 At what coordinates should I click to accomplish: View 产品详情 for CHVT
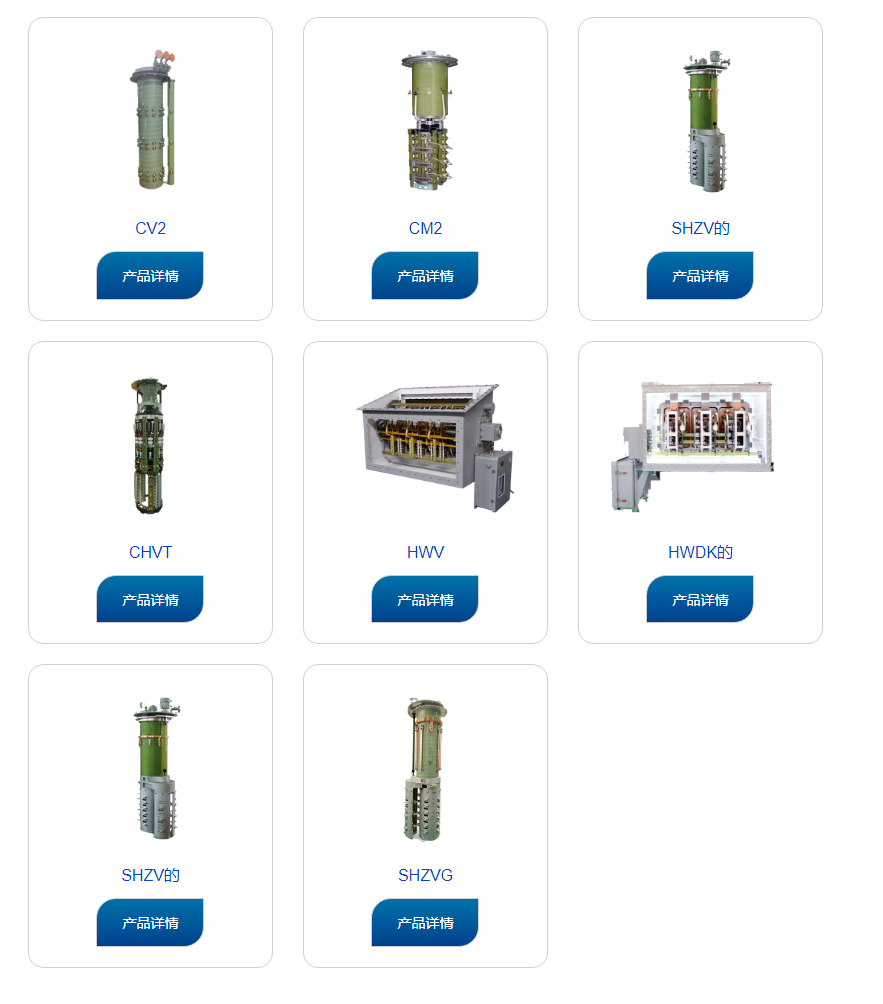click(x=150, y=600)
